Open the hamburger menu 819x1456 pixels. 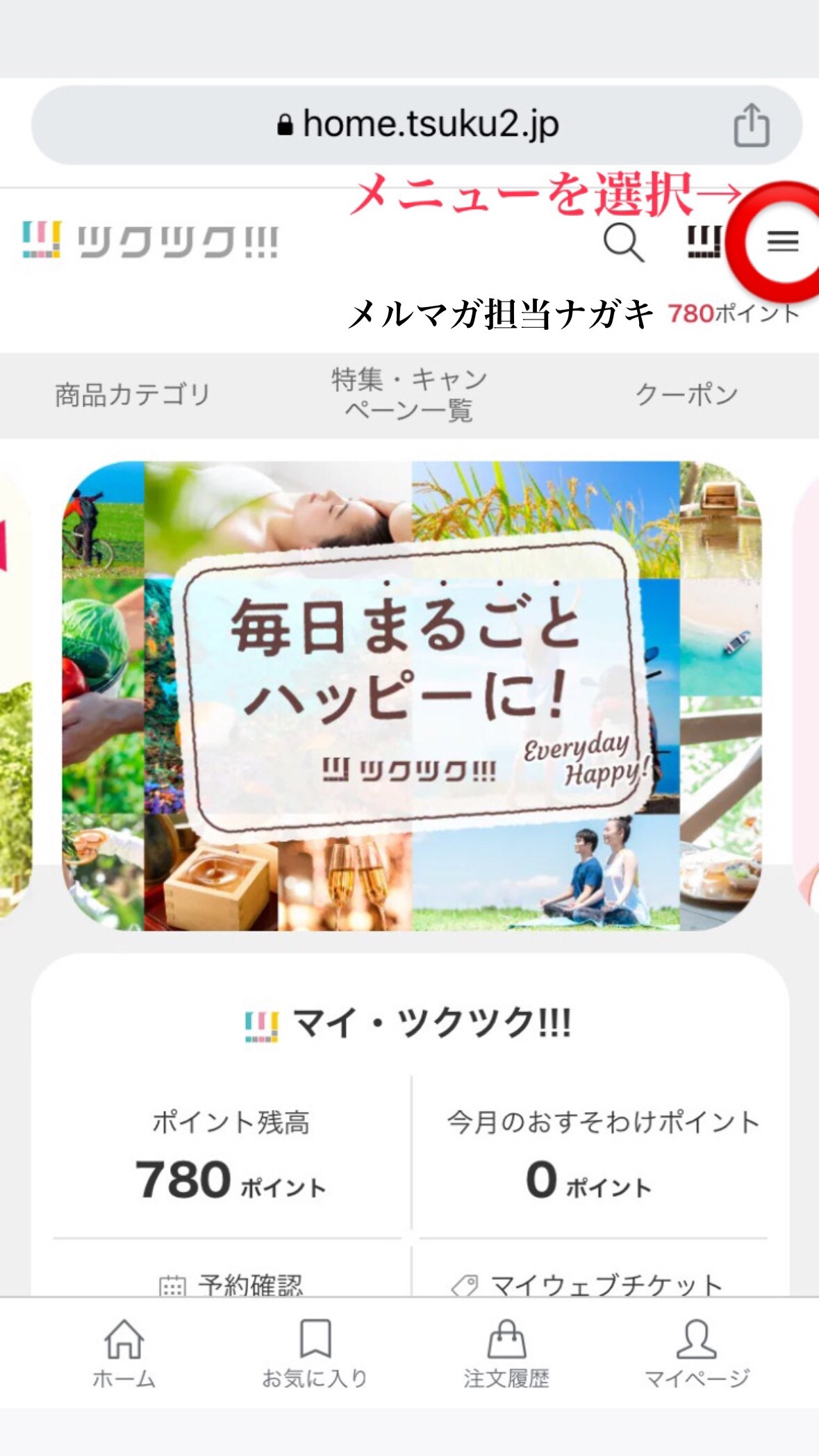click(x=782, y=242)
